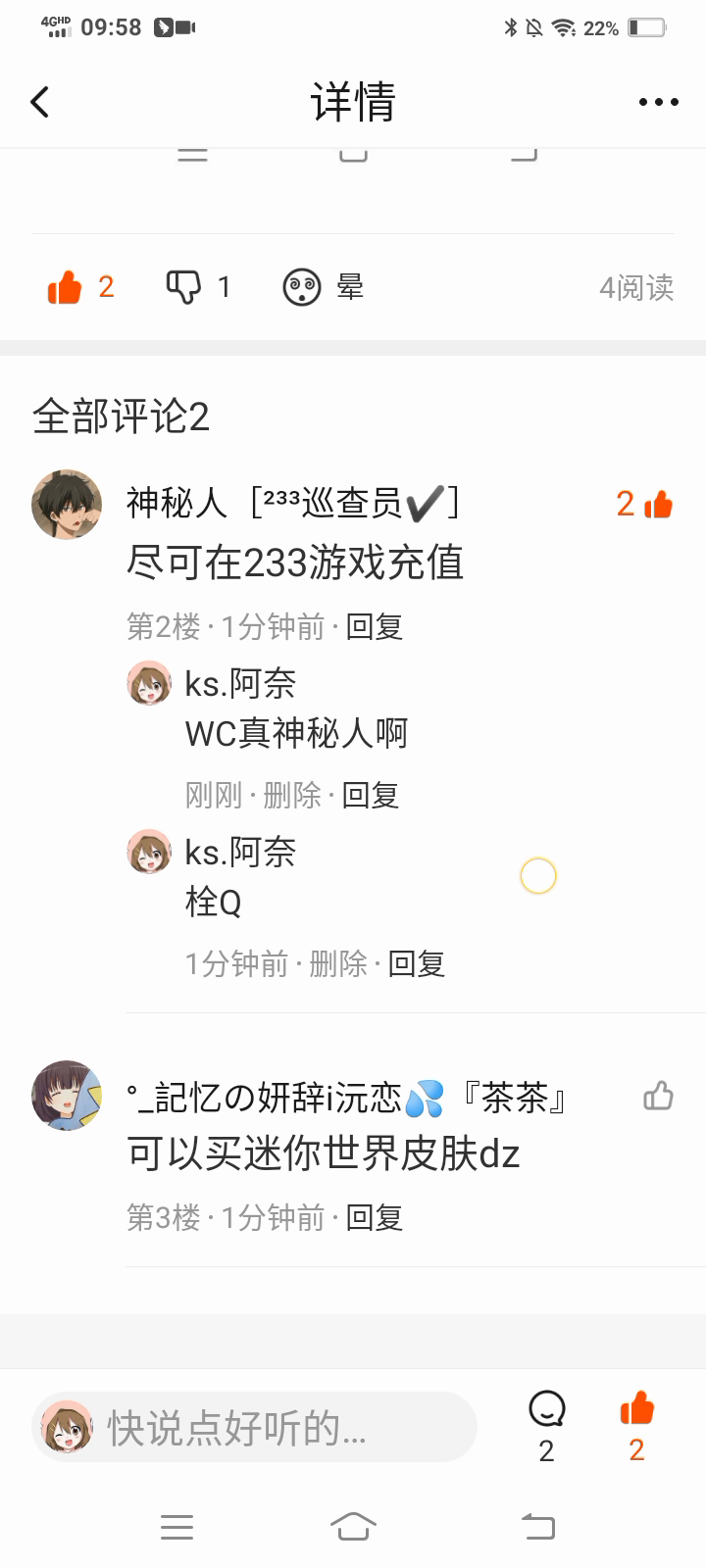Go back using the top-left arrow
The image size is (706, 1568).
(40, 102)
